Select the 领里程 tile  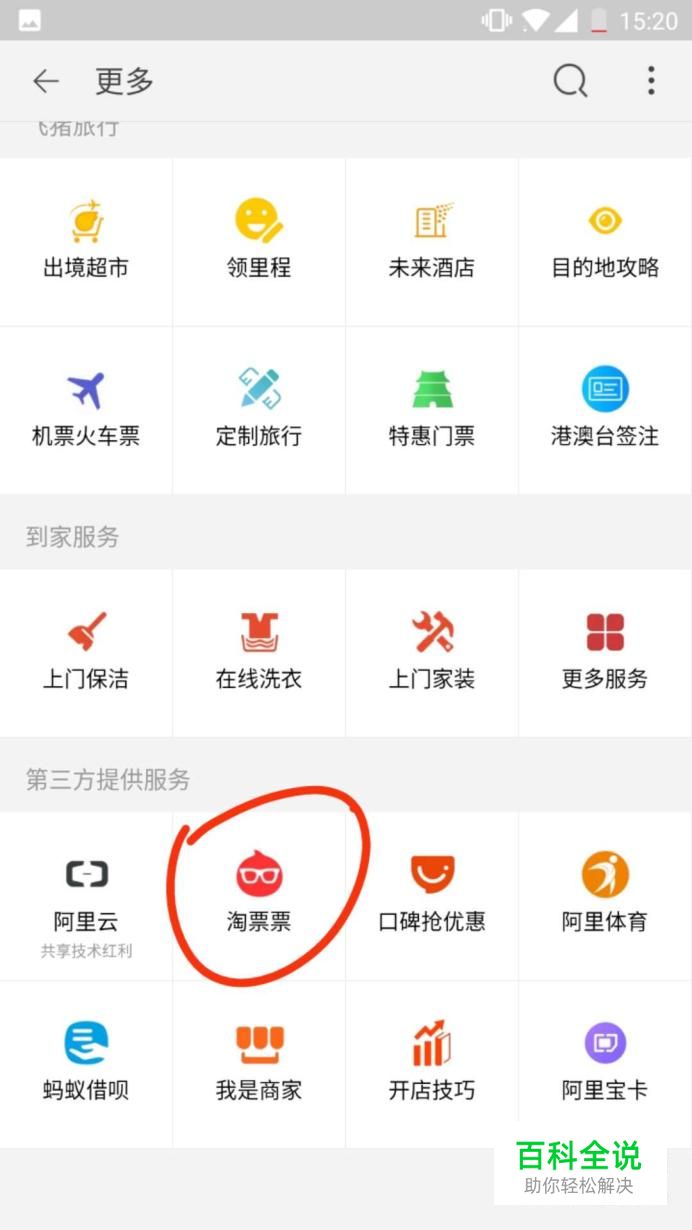pos(259,241)
